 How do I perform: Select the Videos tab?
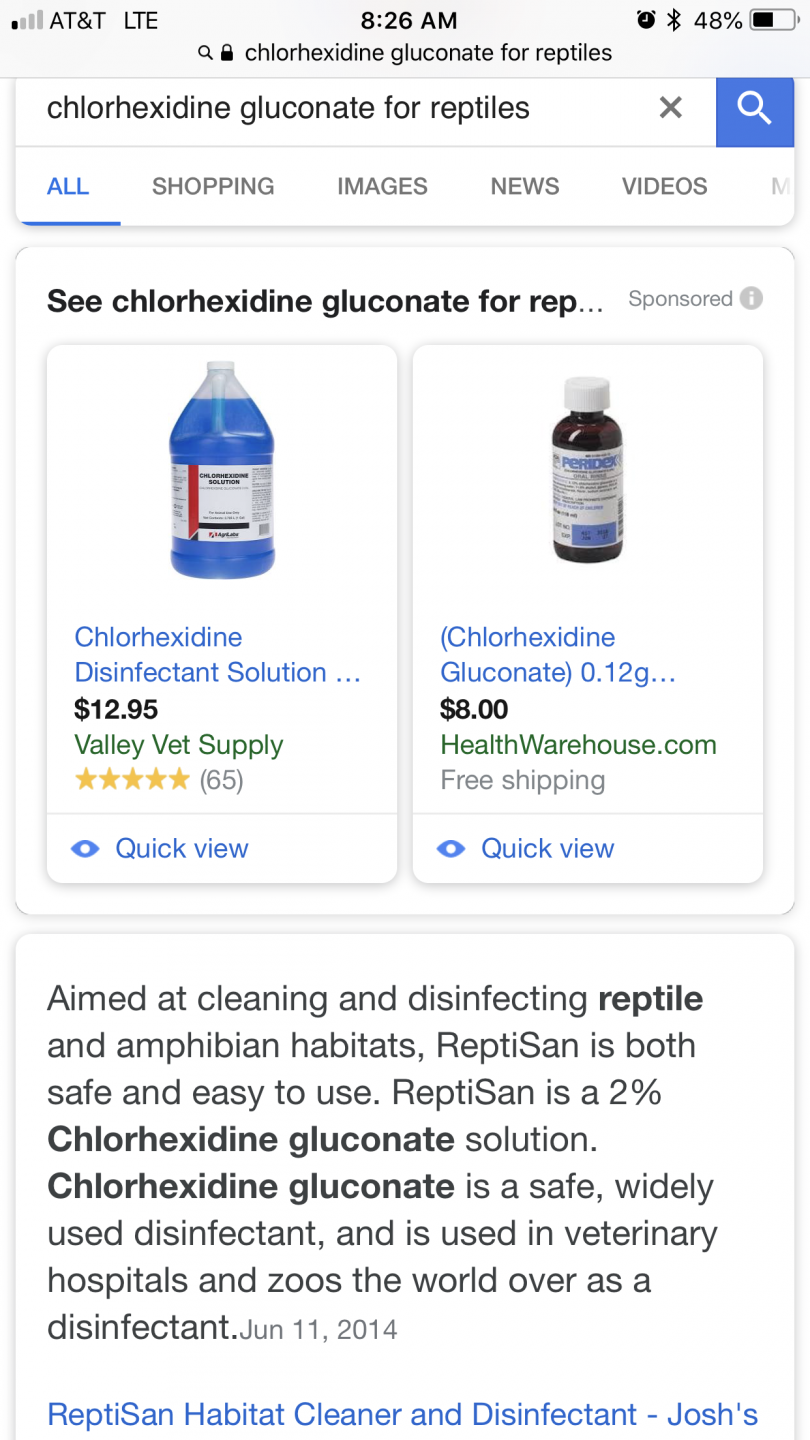tap(664, 186)
